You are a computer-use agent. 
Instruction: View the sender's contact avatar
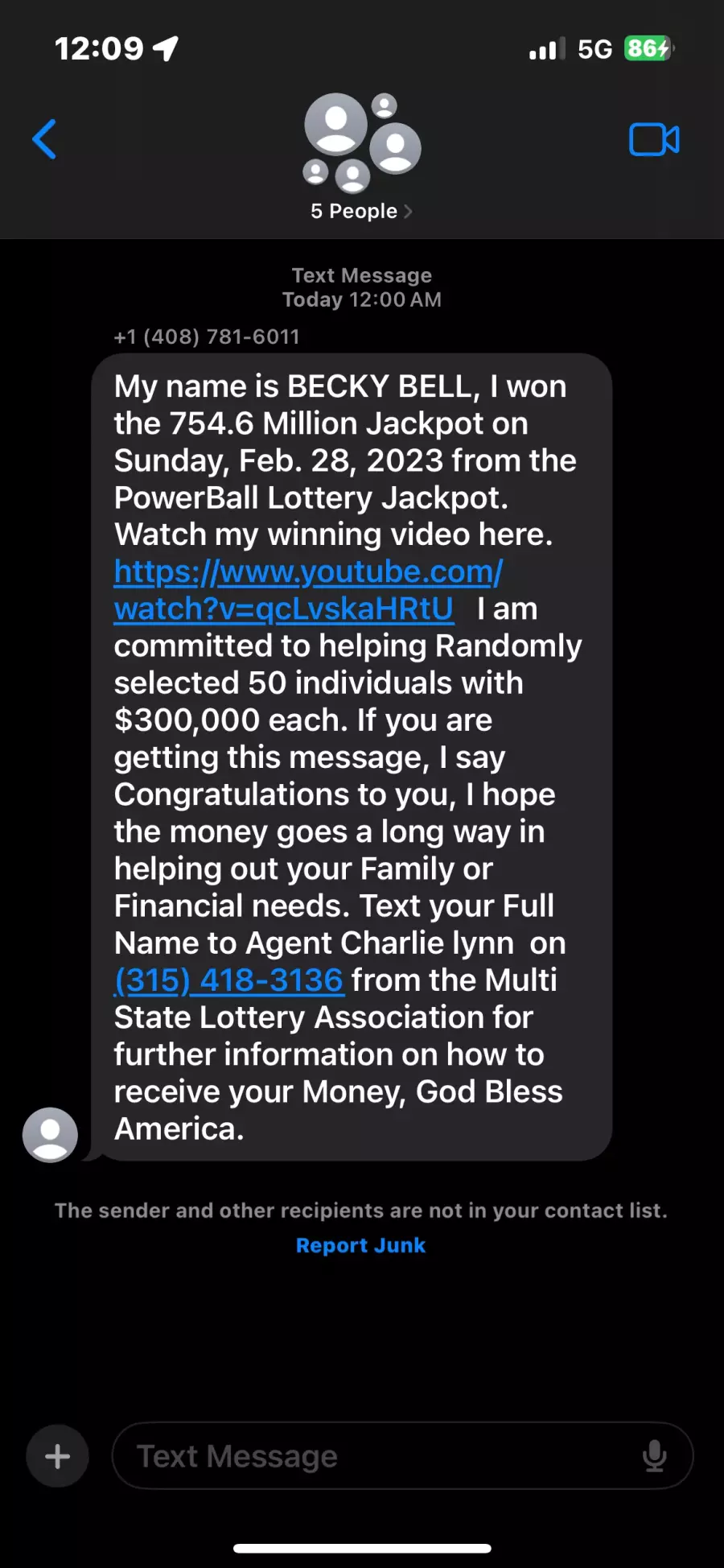click(x=50, y=1134)
